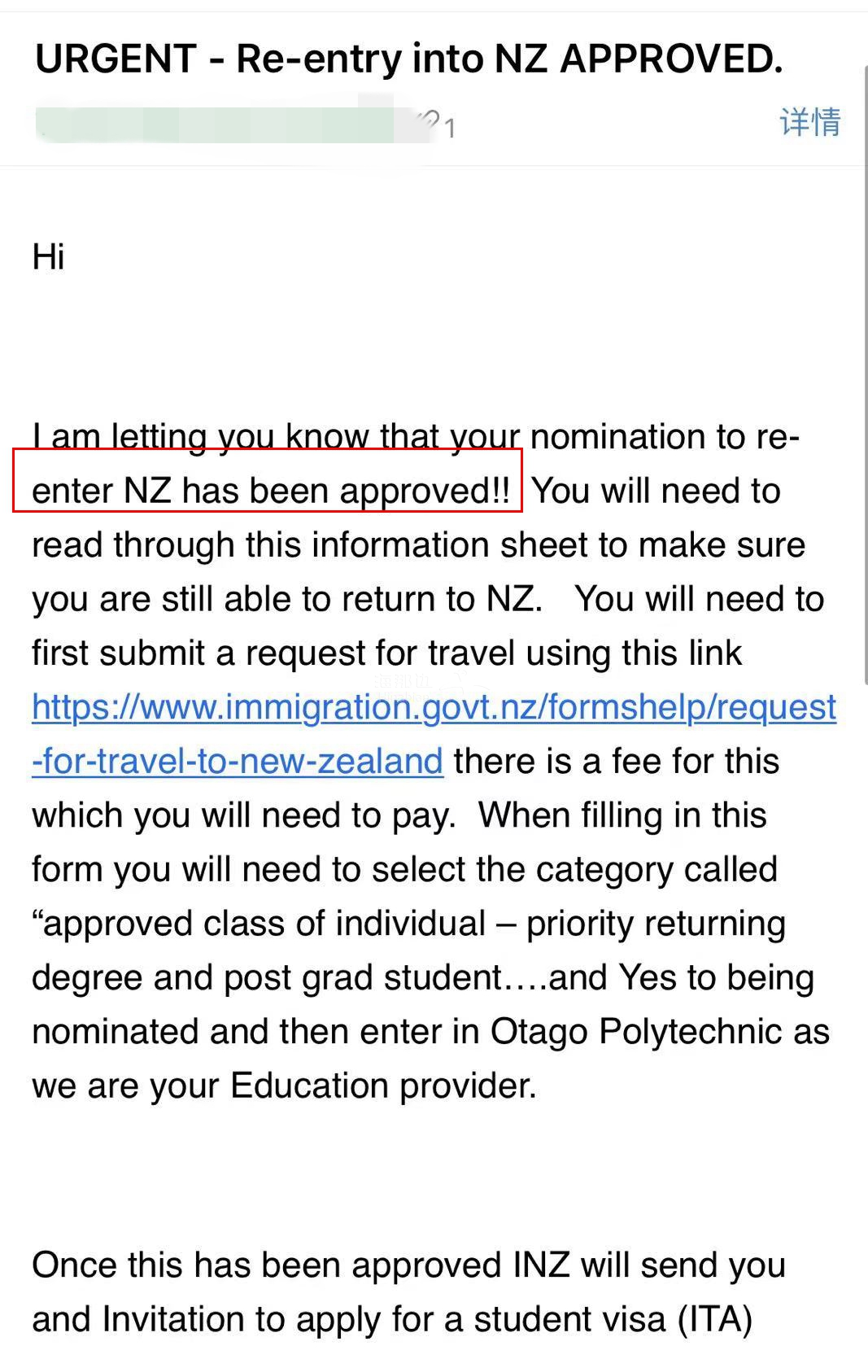Screen dimensions: 868x1372
Task: Open the immigration.govt.nz request-for-travel link
Action: pos(433,708)
